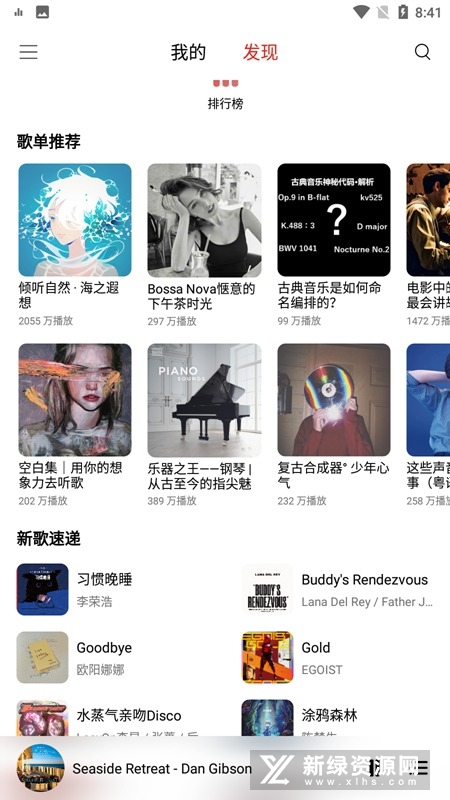Viewport: 450px width, 800px height.
Task: Play the song 涂鸦森林
Action: click(338, 718)
